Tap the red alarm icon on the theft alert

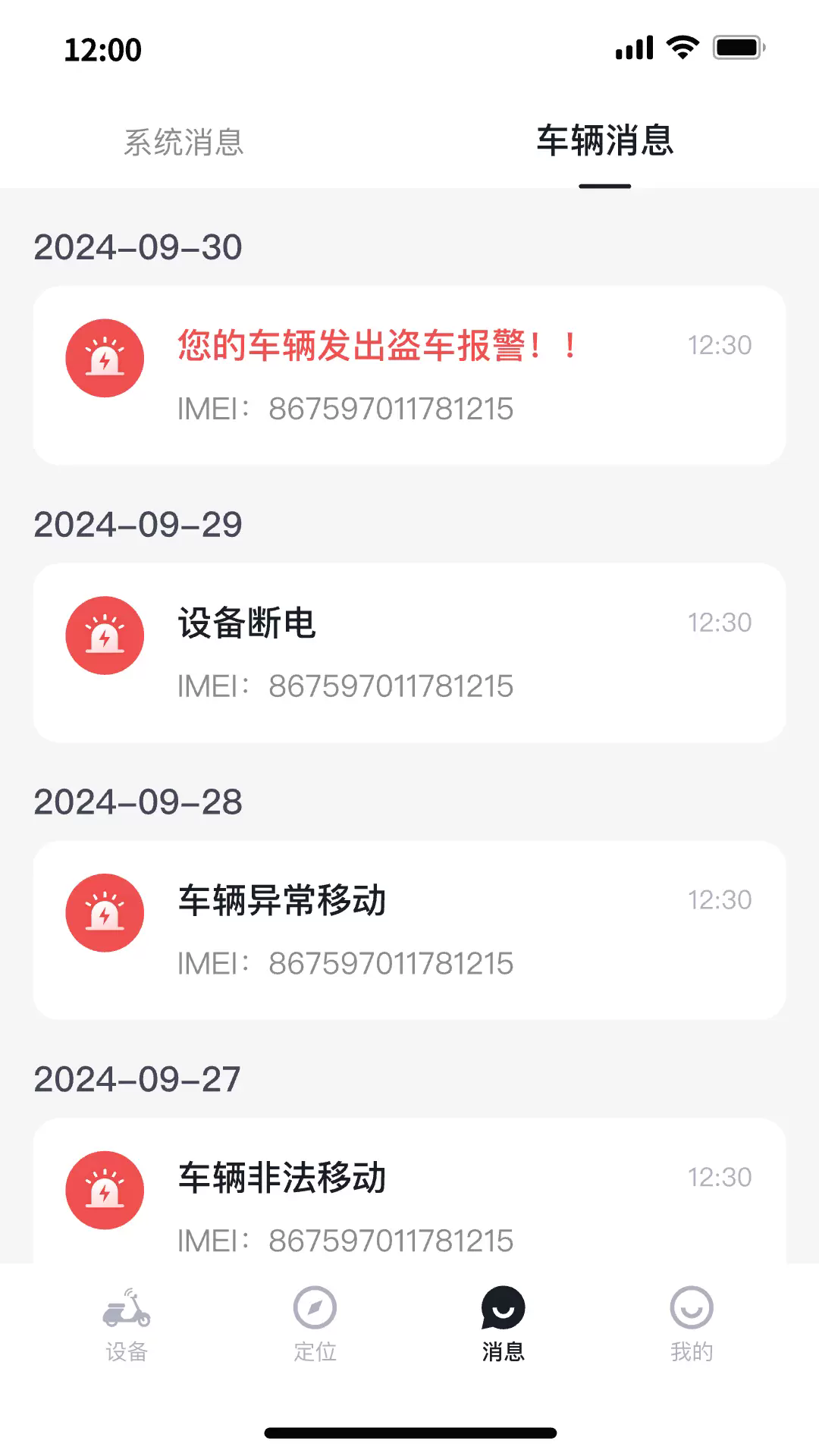coord(105,358)
